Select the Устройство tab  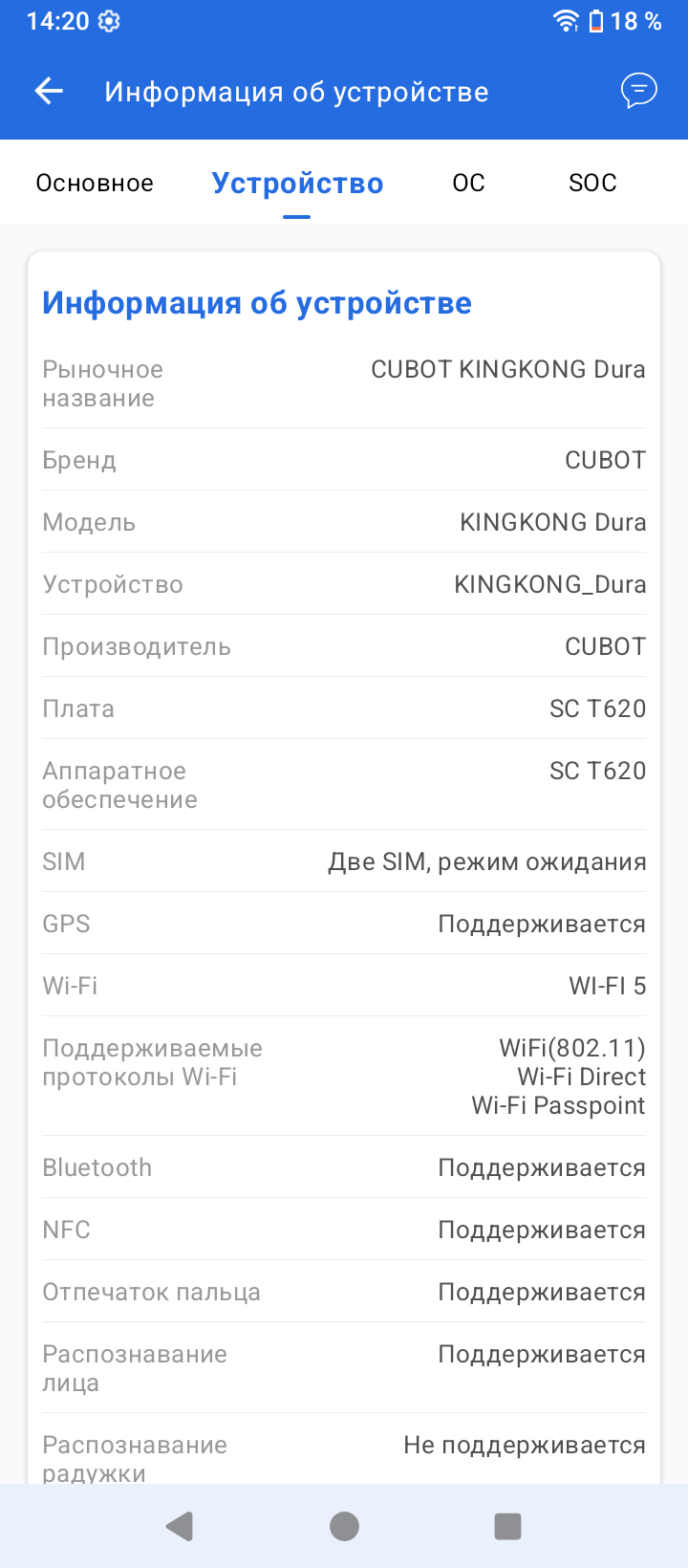pyautogui.click(x=297, y=183)
